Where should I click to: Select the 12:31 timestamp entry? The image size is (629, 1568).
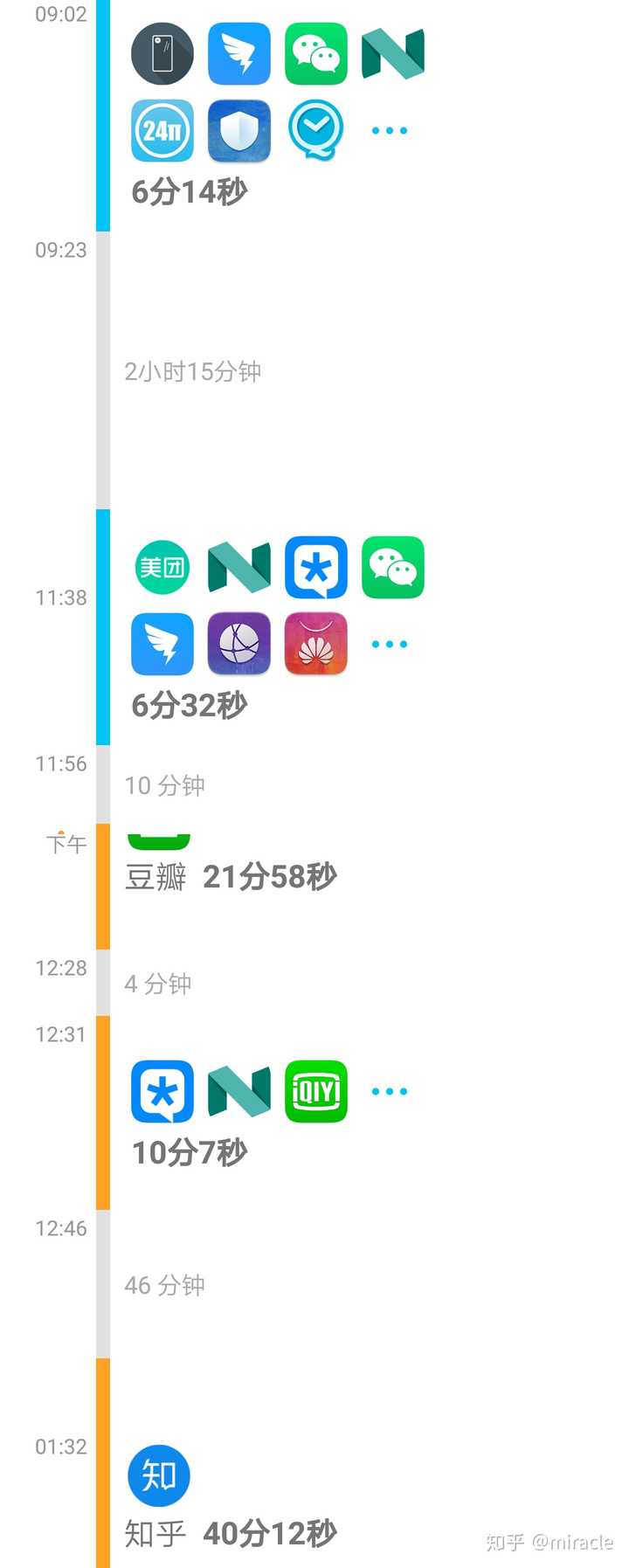(x=61, y=1034)
